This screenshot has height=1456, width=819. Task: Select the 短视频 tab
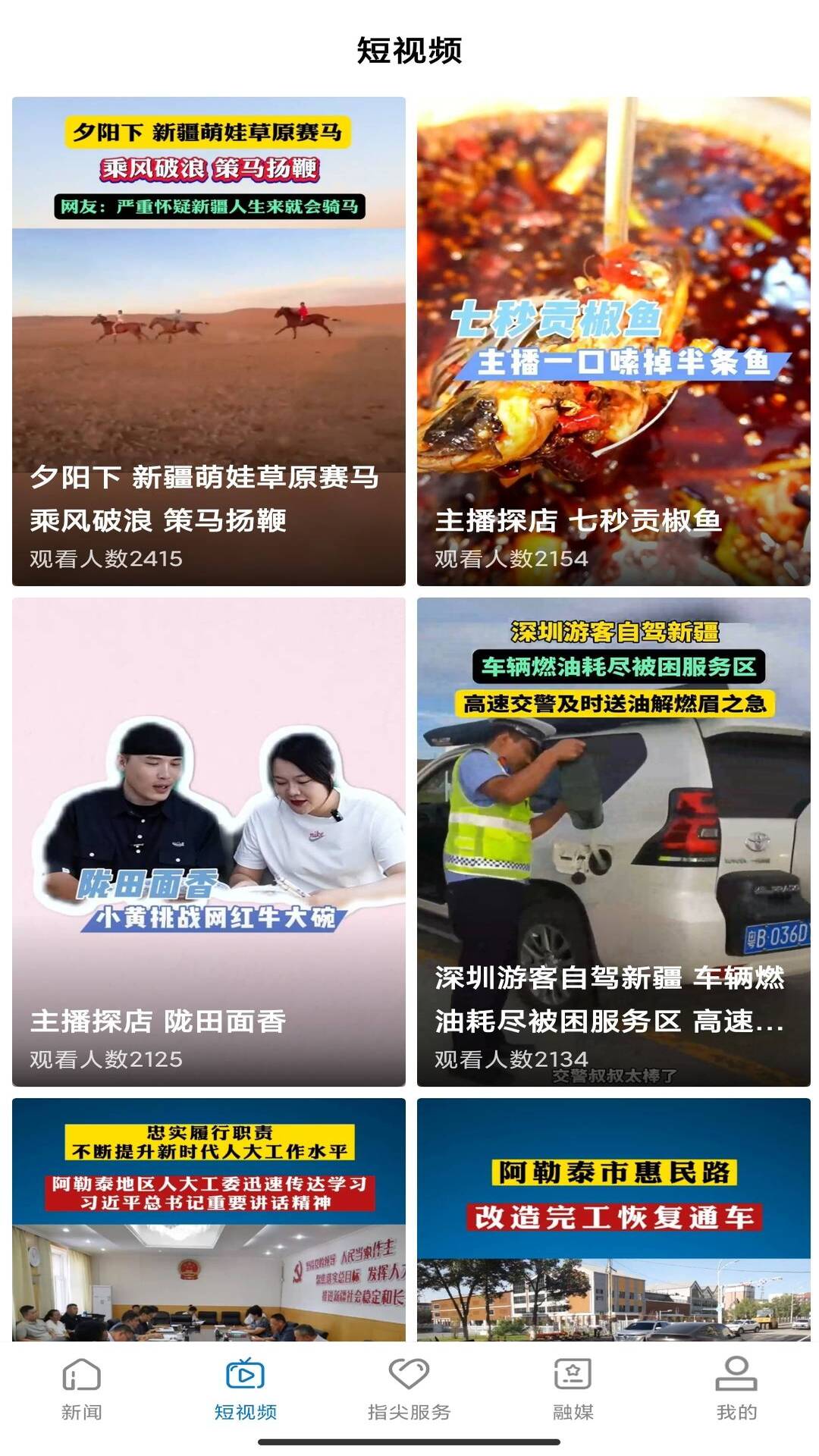[246, 1389]
